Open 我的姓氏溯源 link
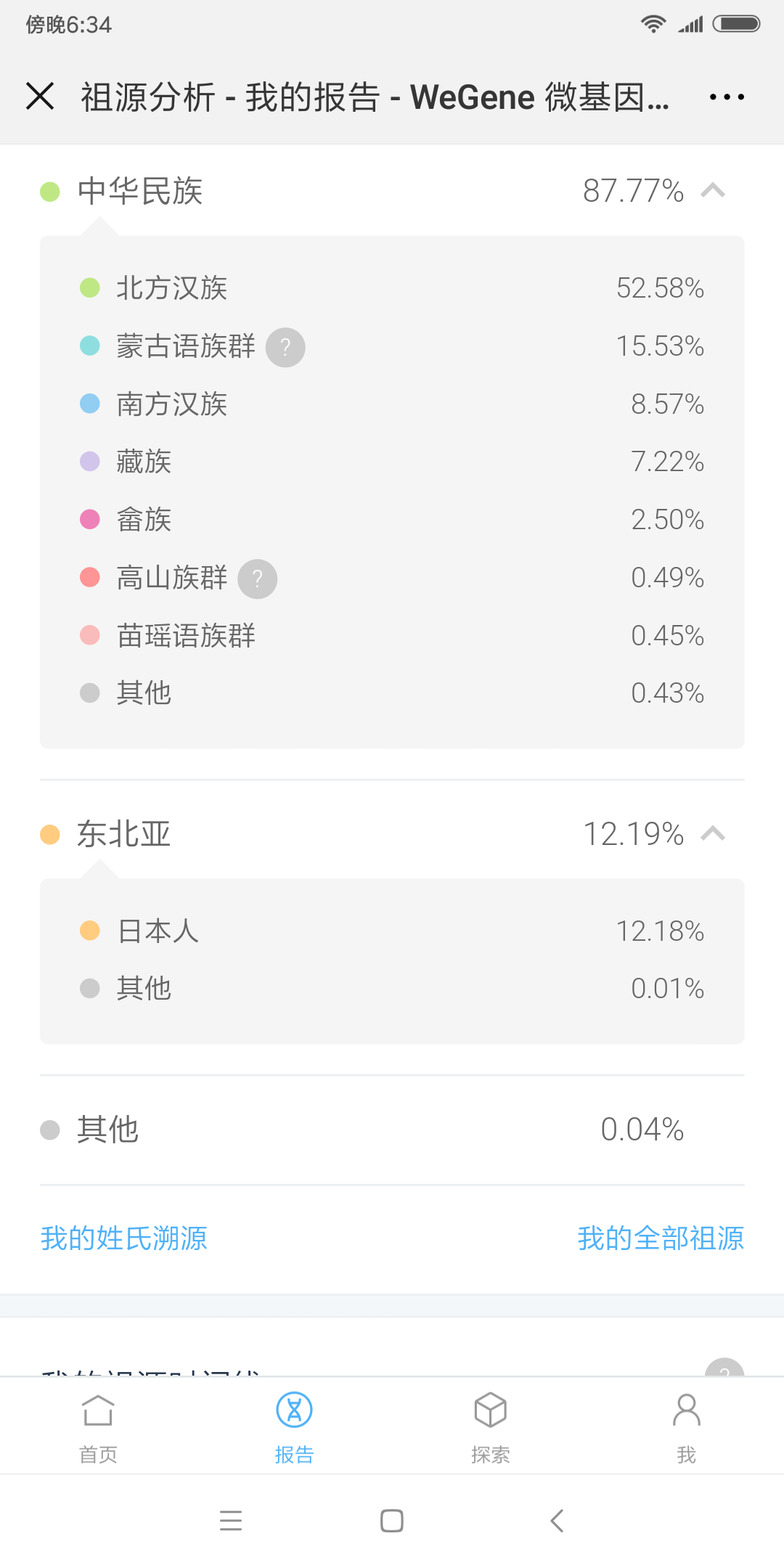This screenshot has height=1568, width=784. [124, 1238]
